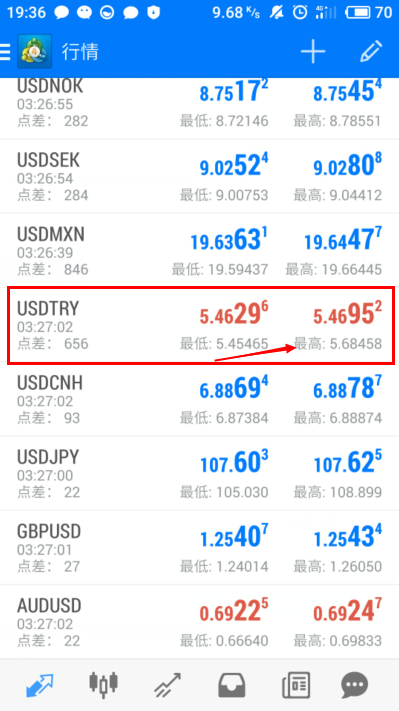
Task: Switch to the quotes arrows tab
Action: pos(39,685)
